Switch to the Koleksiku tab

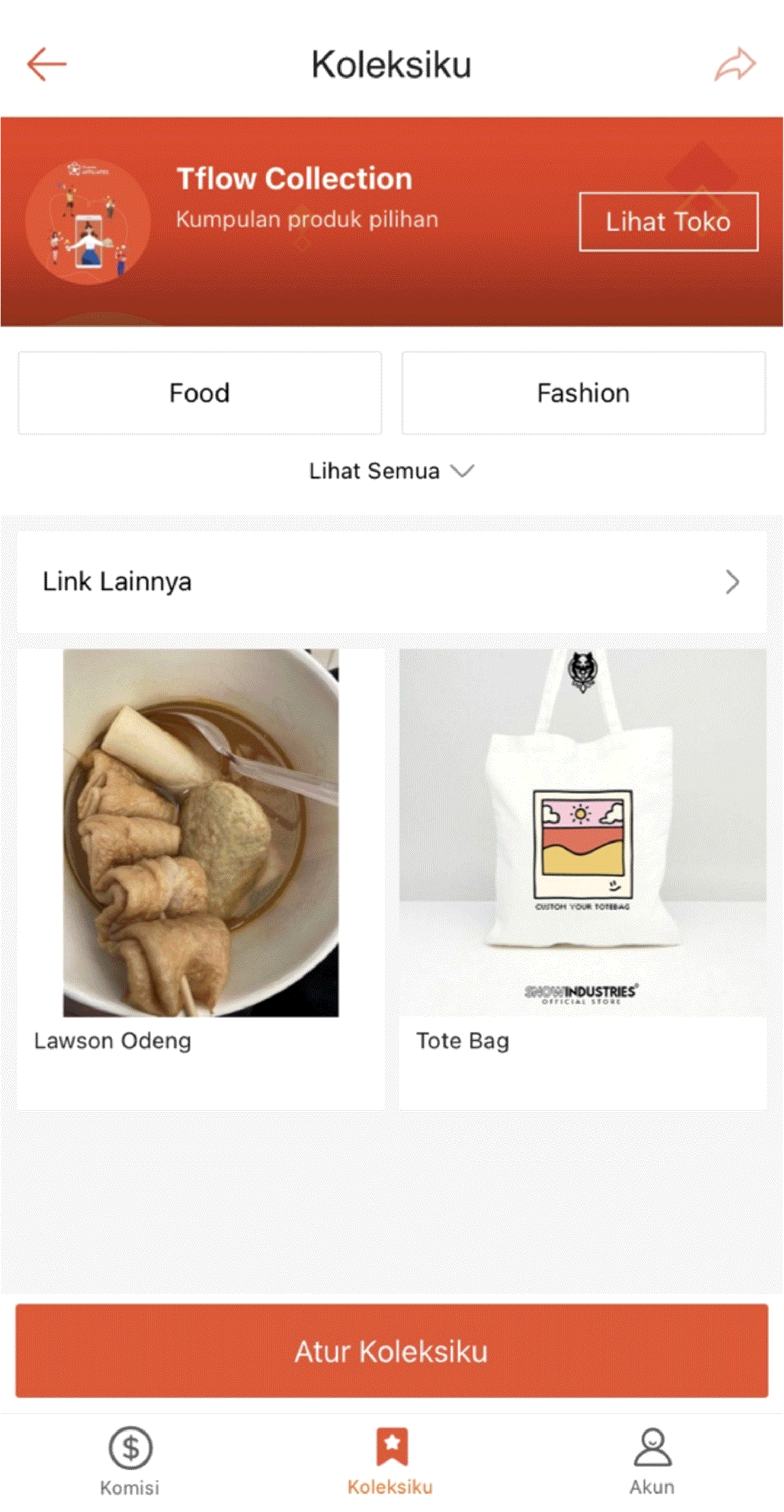coord(391,1461)
